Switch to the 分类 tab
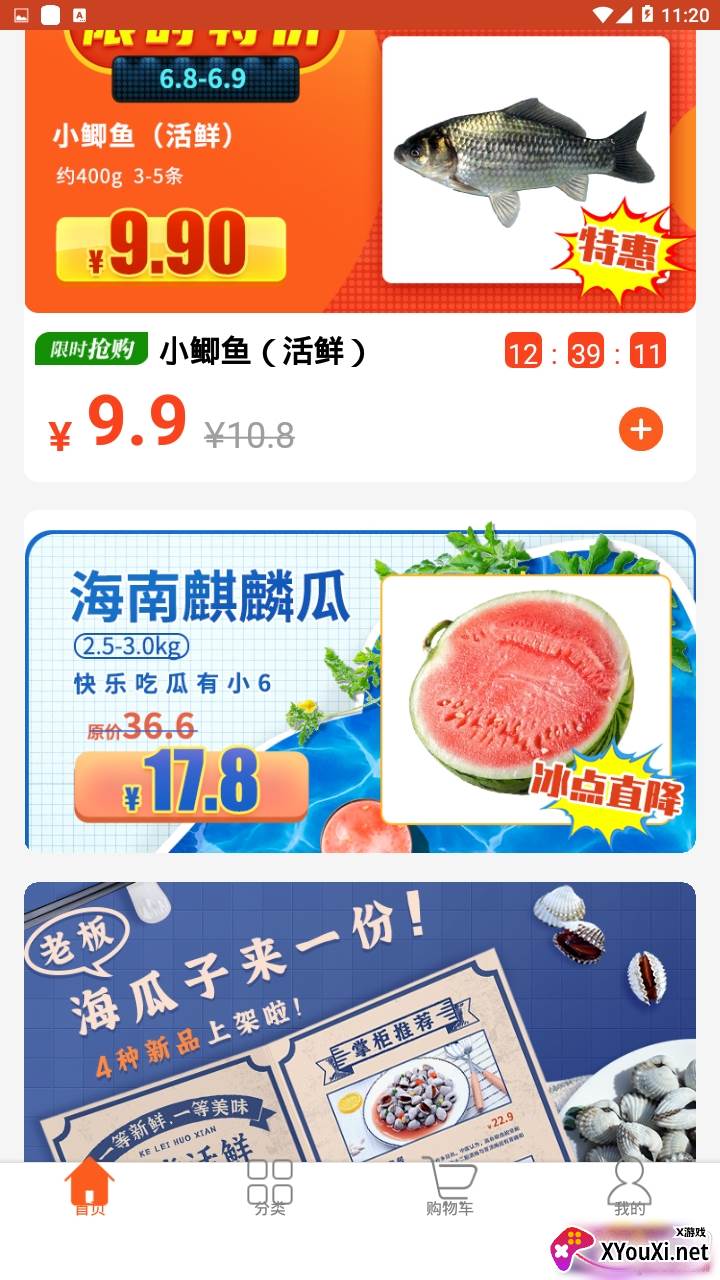 (270, 1188)
